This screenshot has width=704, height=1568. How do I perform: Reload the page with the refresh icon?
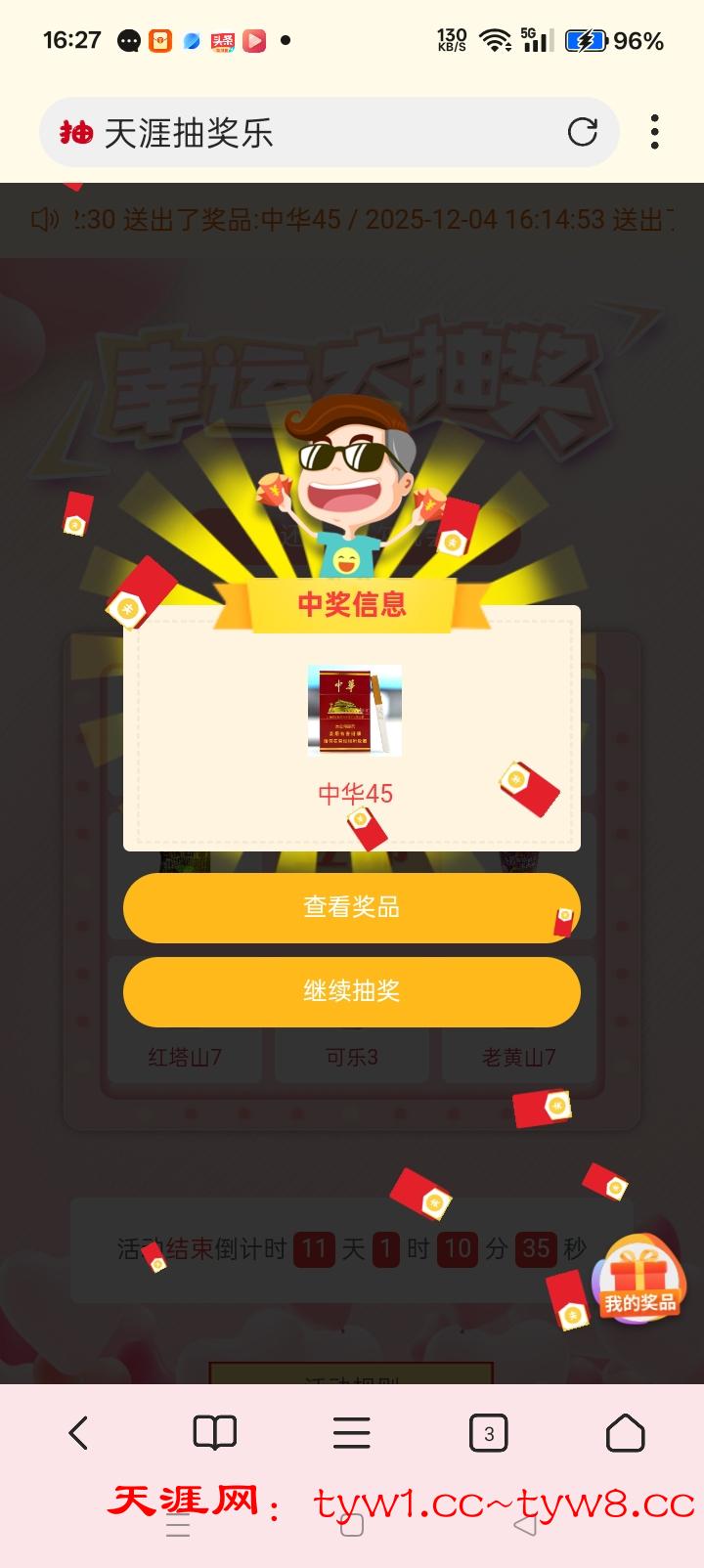click(x=583, y=132)
